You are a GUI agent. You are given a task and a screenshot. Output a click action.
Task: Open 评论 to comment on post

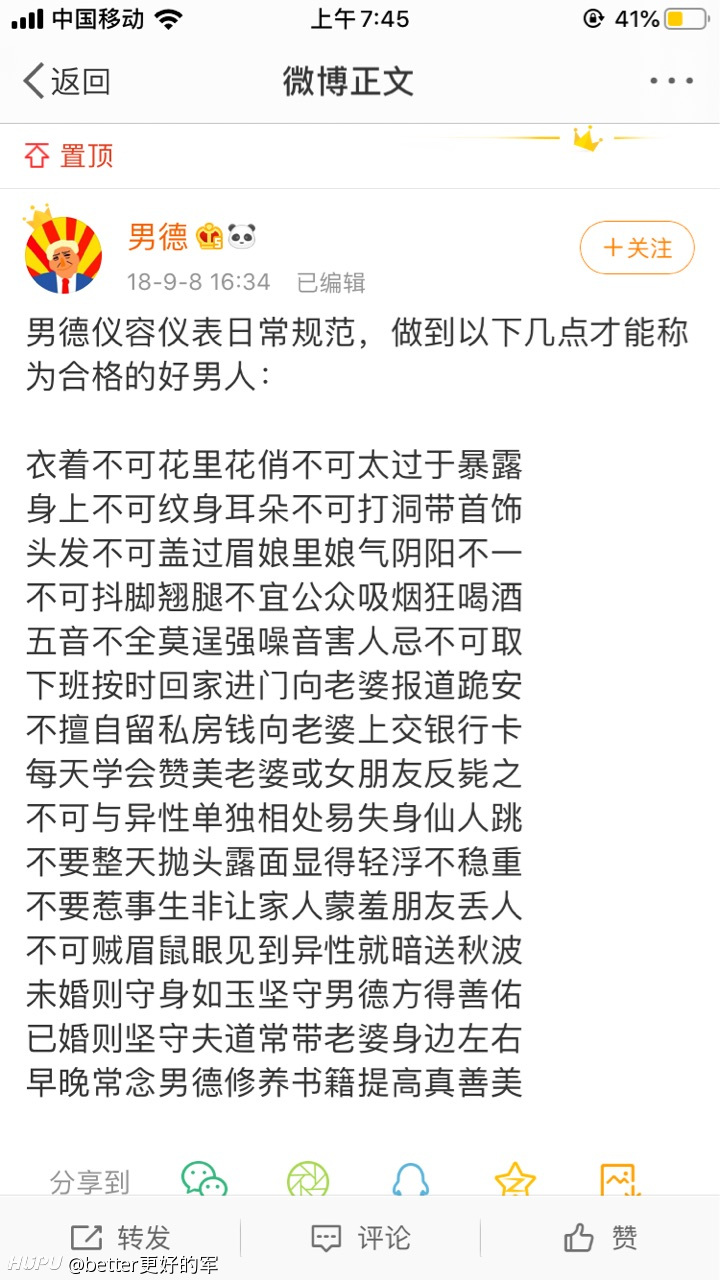point(361,1238)
